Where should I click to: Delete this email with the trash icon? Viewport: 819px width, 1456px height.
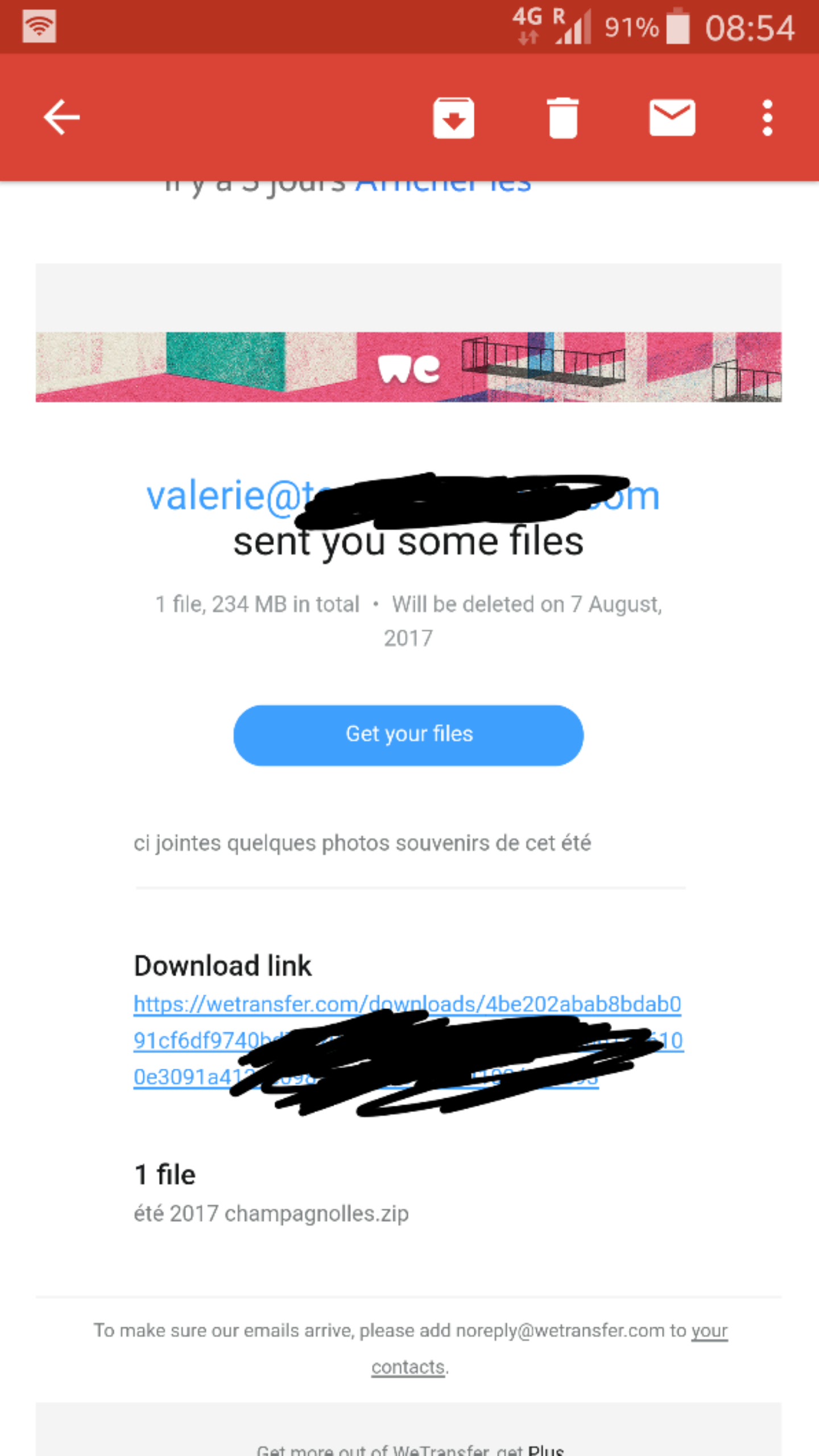(x=562, y=118)
